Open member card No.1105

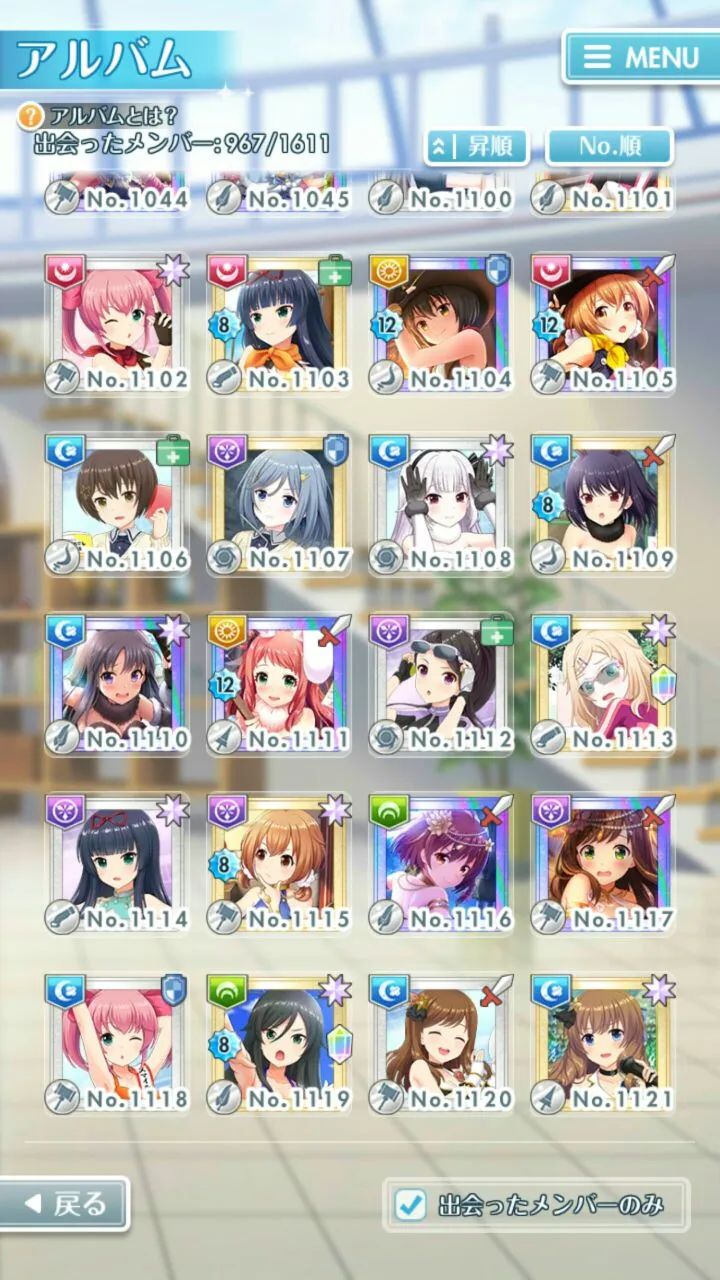click(x=602, y=322)
